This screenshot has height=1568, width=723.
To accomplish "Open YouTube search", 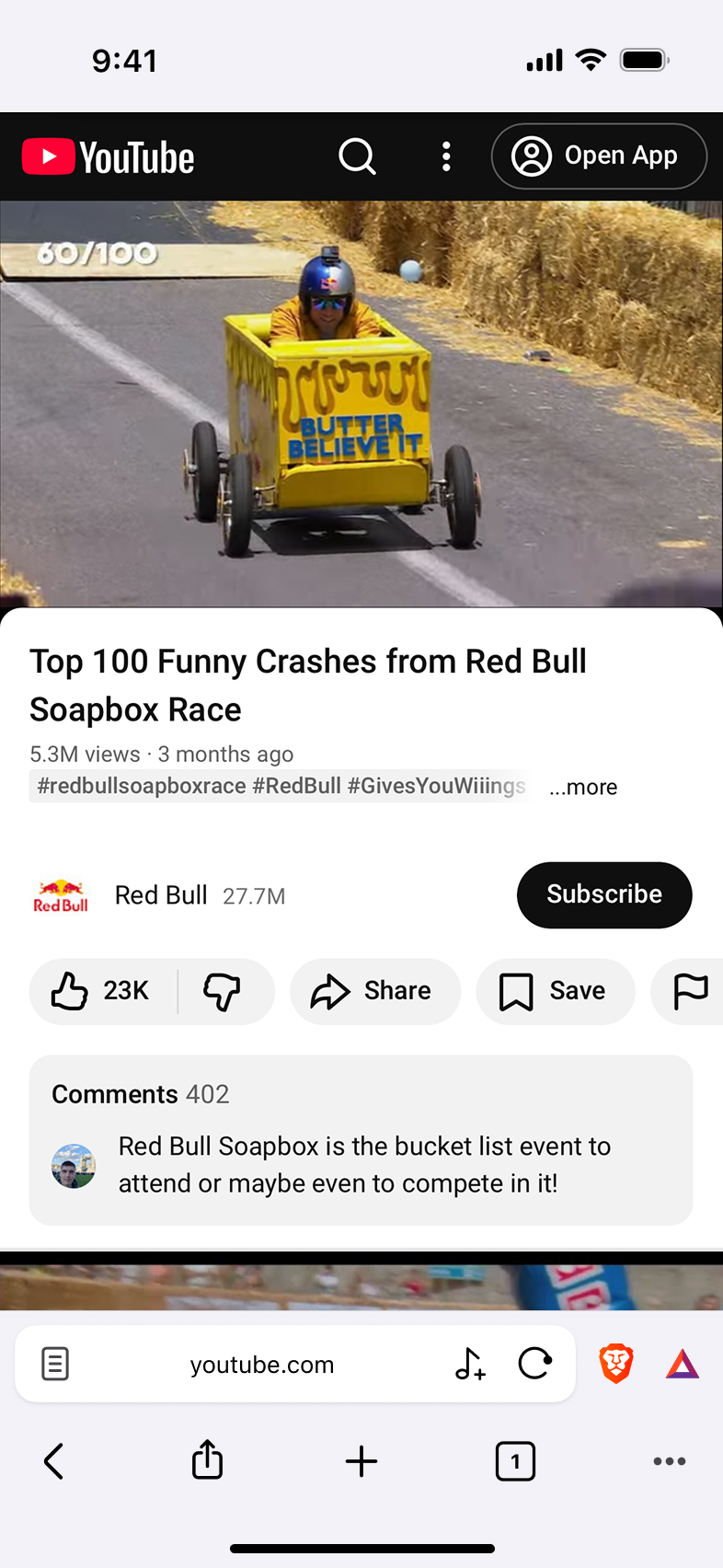I will tap(357, 156).
